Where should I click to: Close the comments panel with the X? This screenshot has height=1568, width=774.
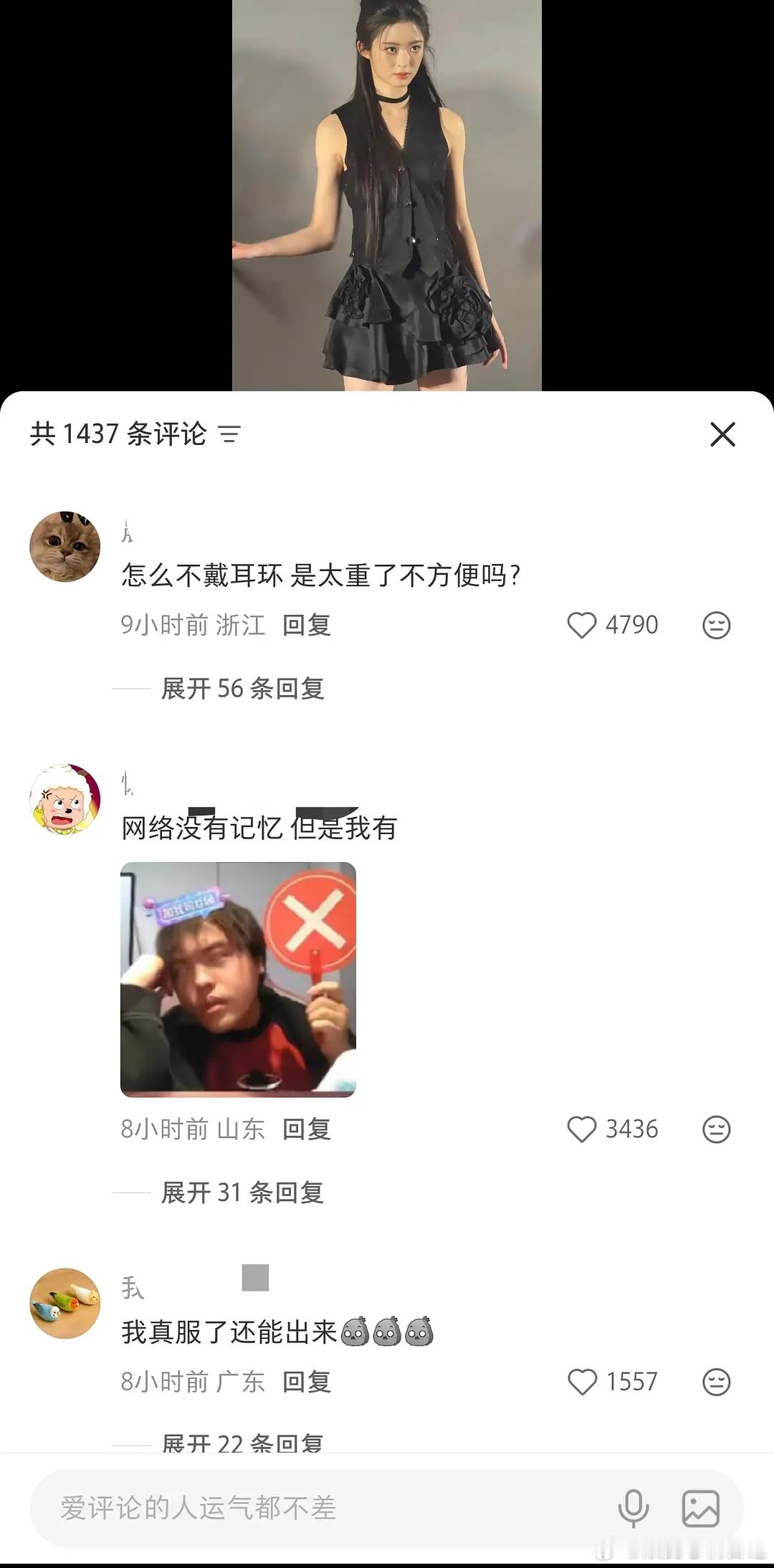(724, 434)
